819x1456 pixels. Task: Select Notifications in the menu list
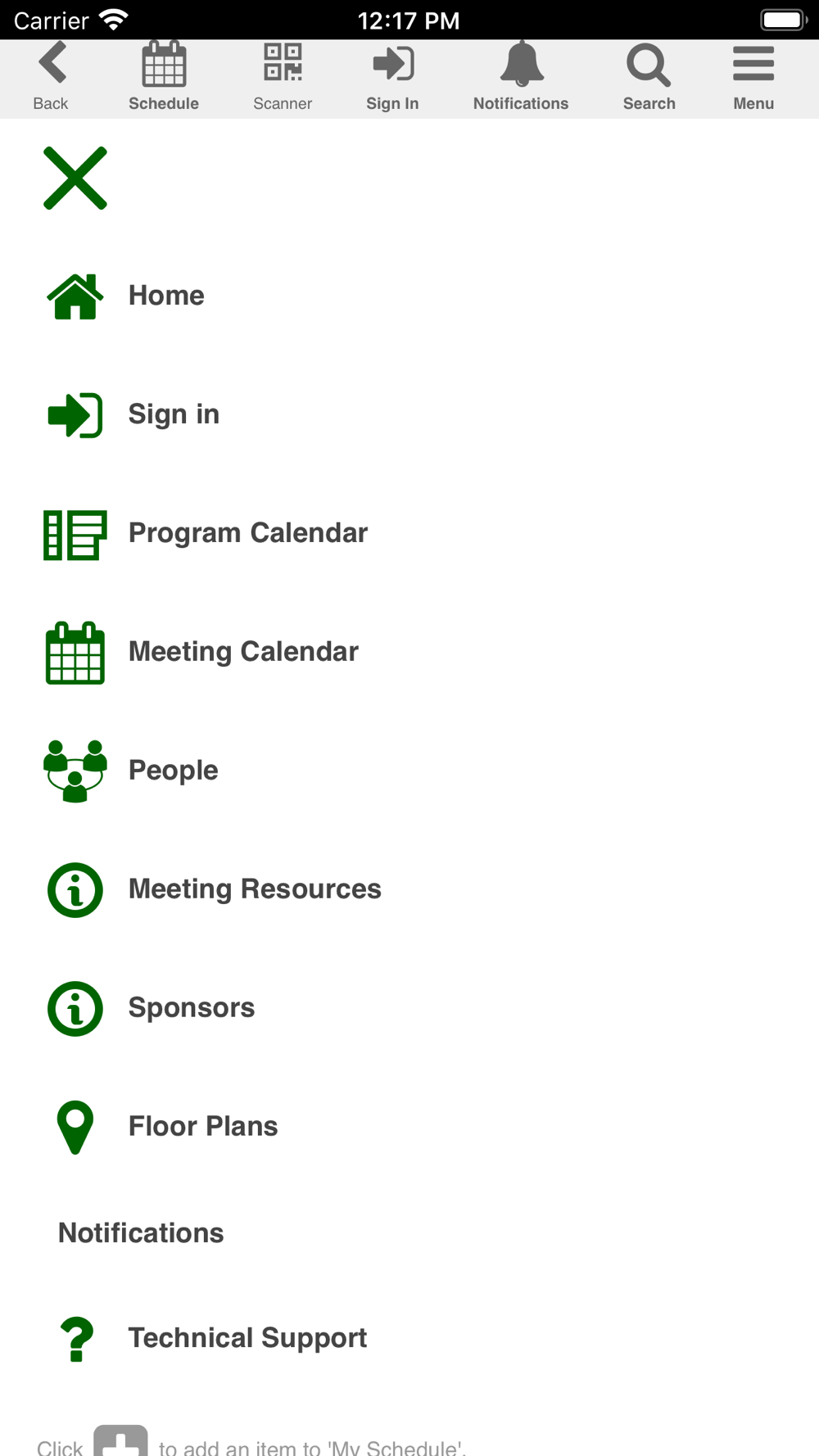[x=141, y=1233]
